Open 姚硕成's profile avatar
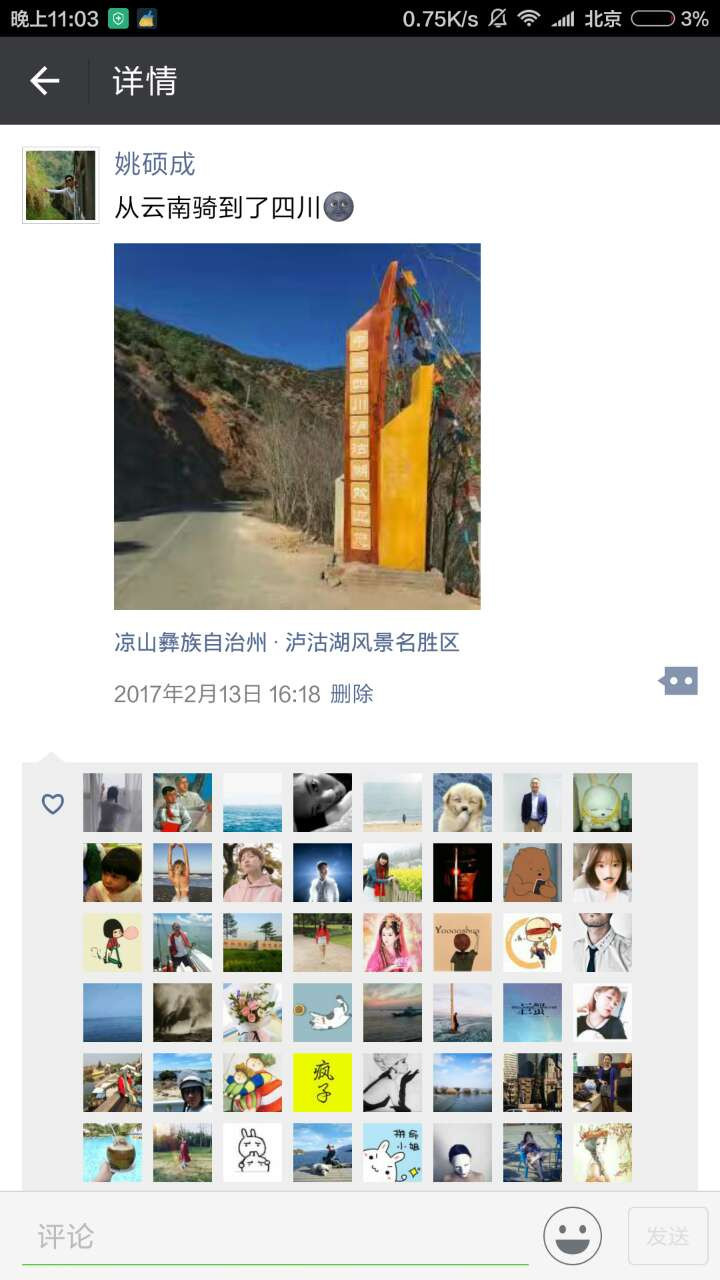This screenshot has width=720, height=1280. point(61,185)
